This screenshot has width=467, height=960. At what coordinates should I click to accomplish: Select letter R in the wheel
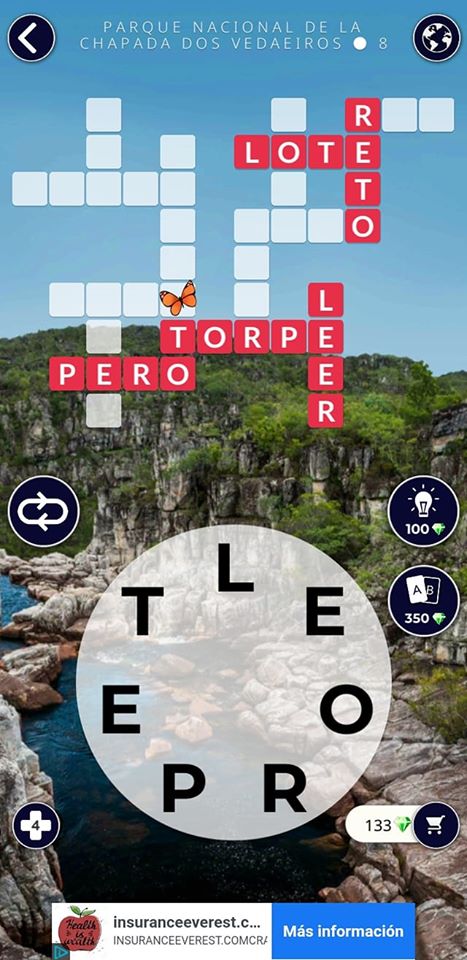[285, 790]
